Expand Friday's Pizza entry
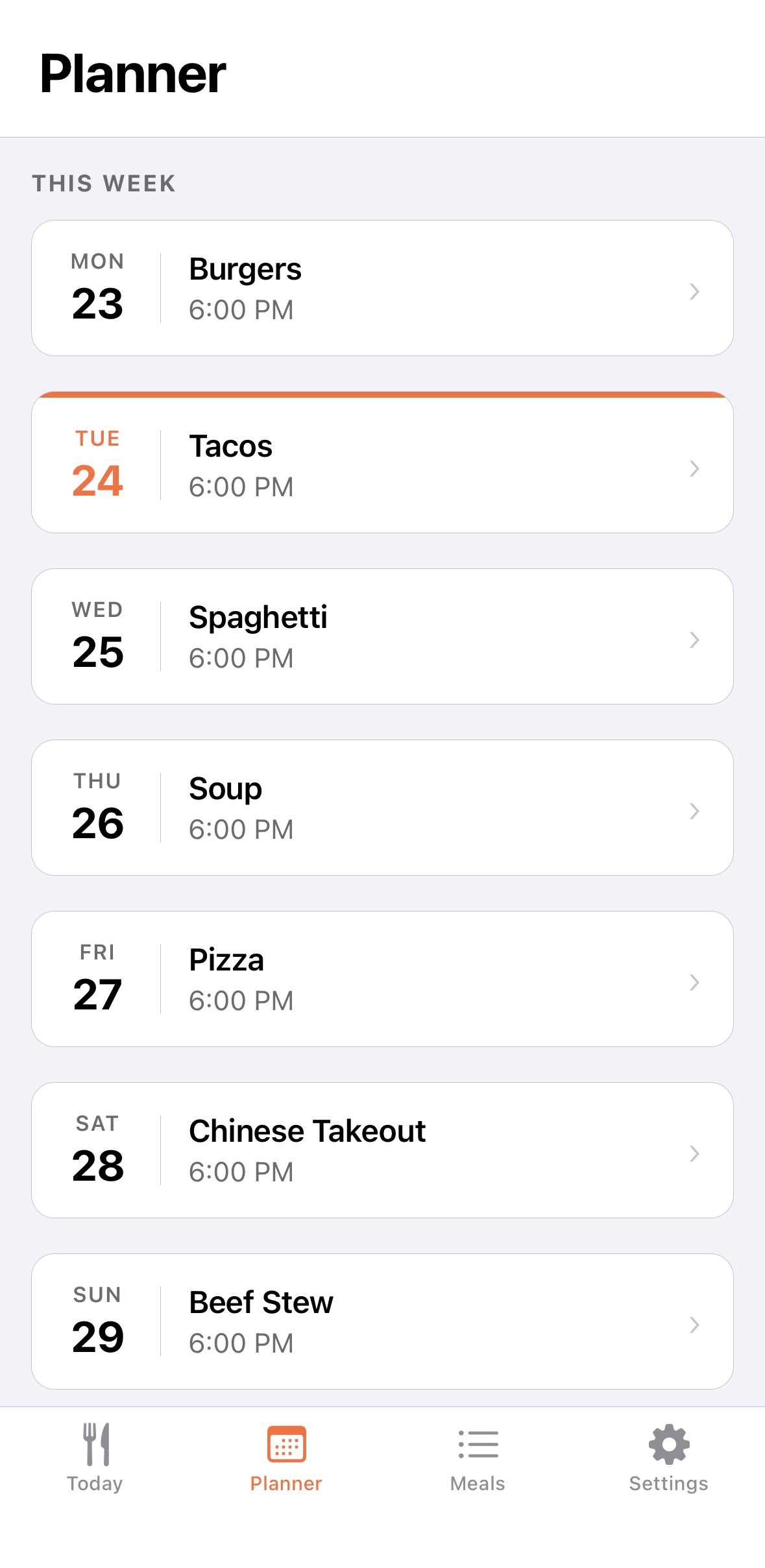 [695, 983]
